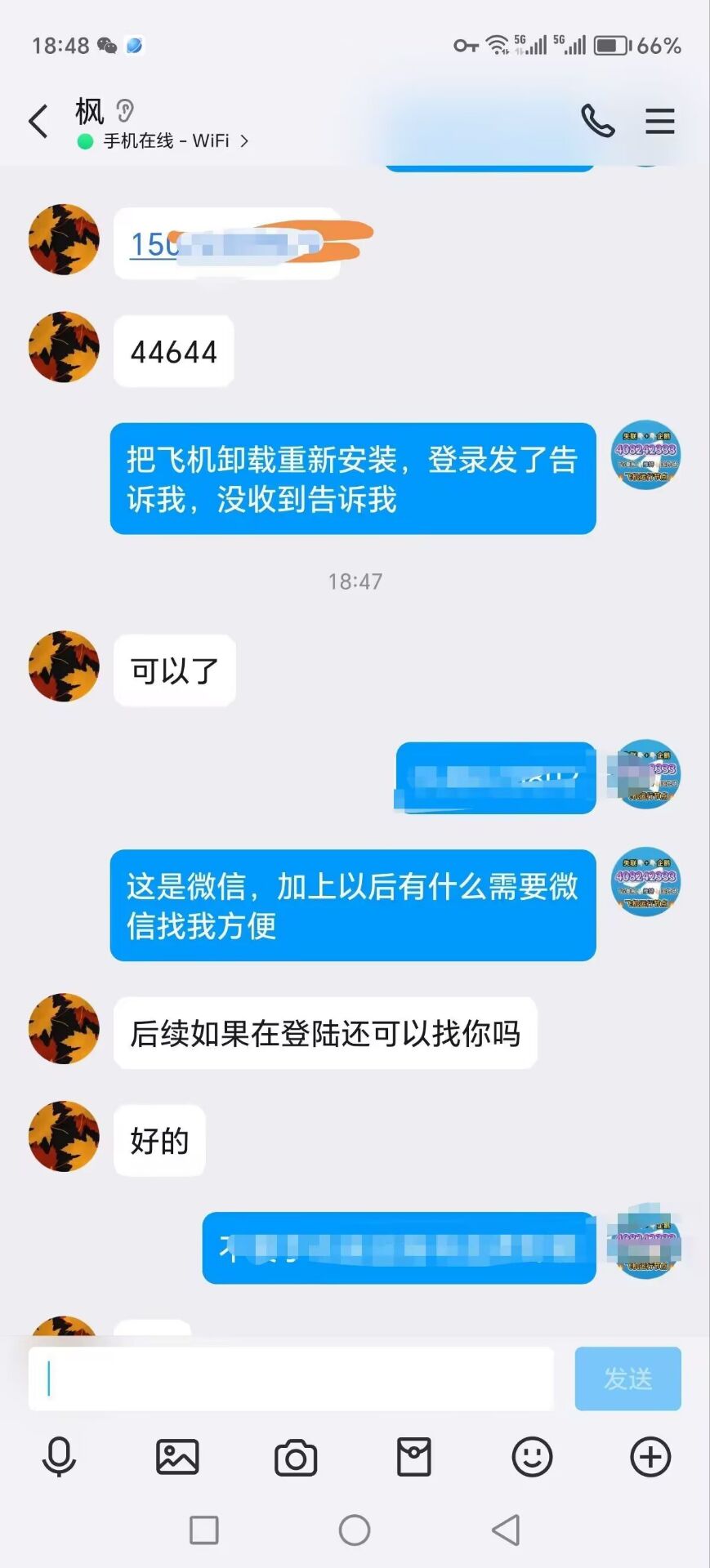710x1568 pixels.
Task: Open the photo gallery picker
Action: tap(177, 1457)
